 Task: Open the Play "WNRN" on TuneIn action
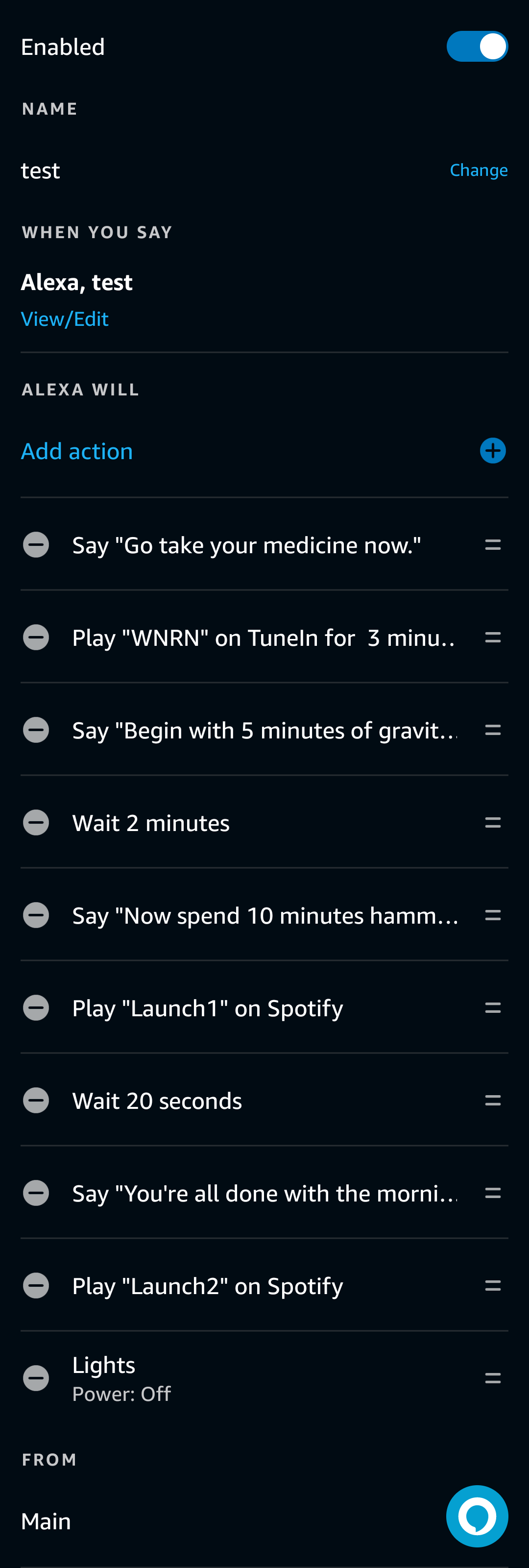[x=263, y=638]
